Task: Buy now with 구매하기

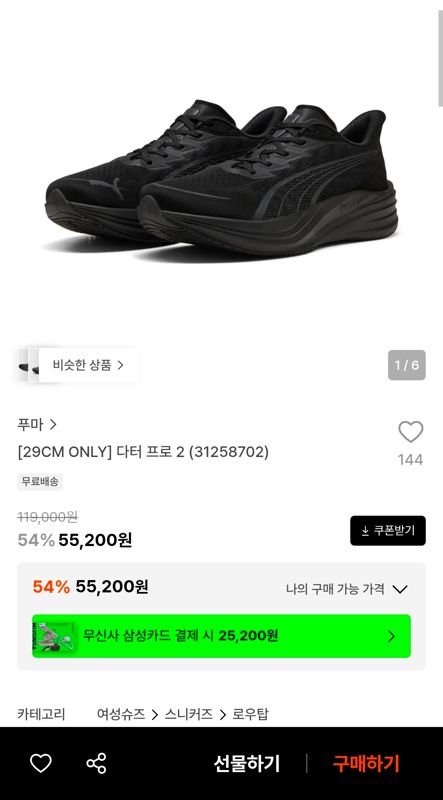Action: pyautogui.click(x=365, y=764)
